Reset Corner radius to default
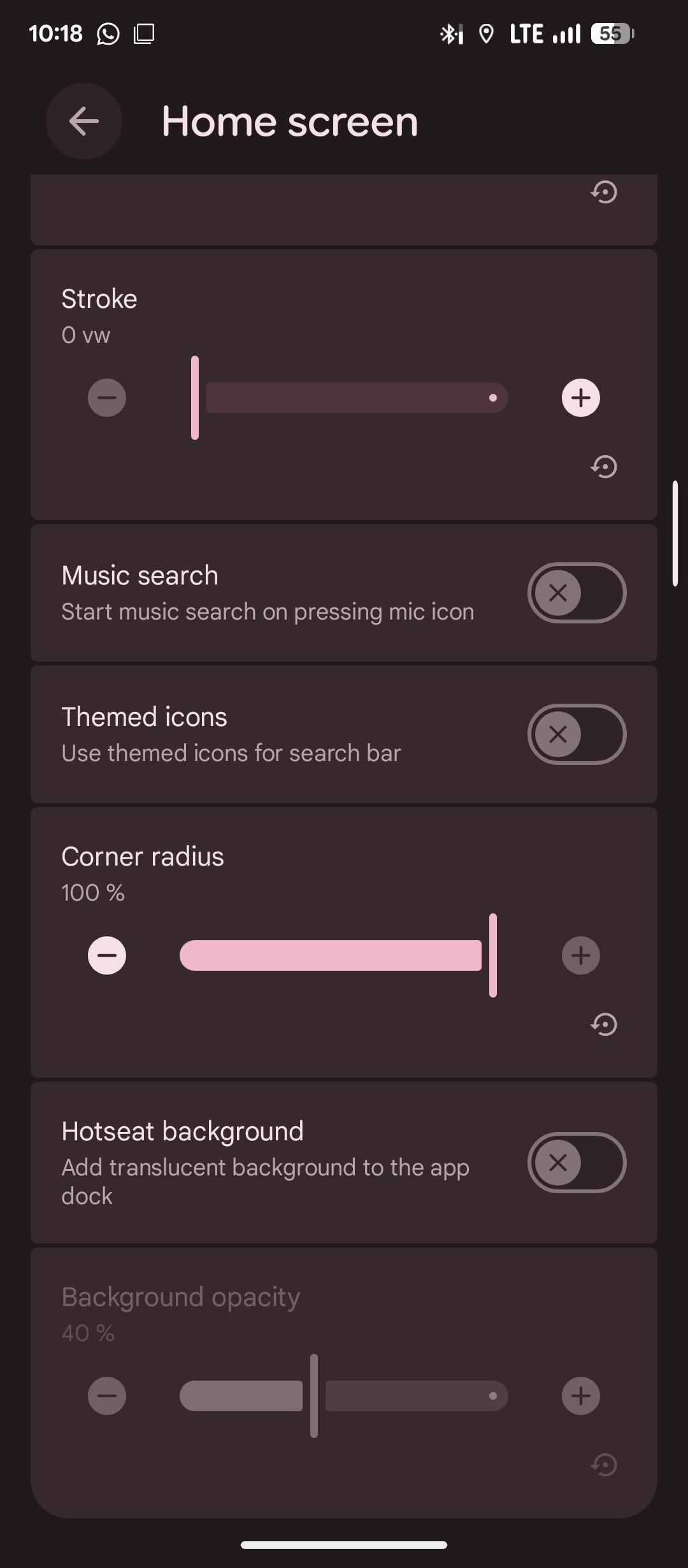Viewport: 688px width, 1568px height. (604, 1024)
